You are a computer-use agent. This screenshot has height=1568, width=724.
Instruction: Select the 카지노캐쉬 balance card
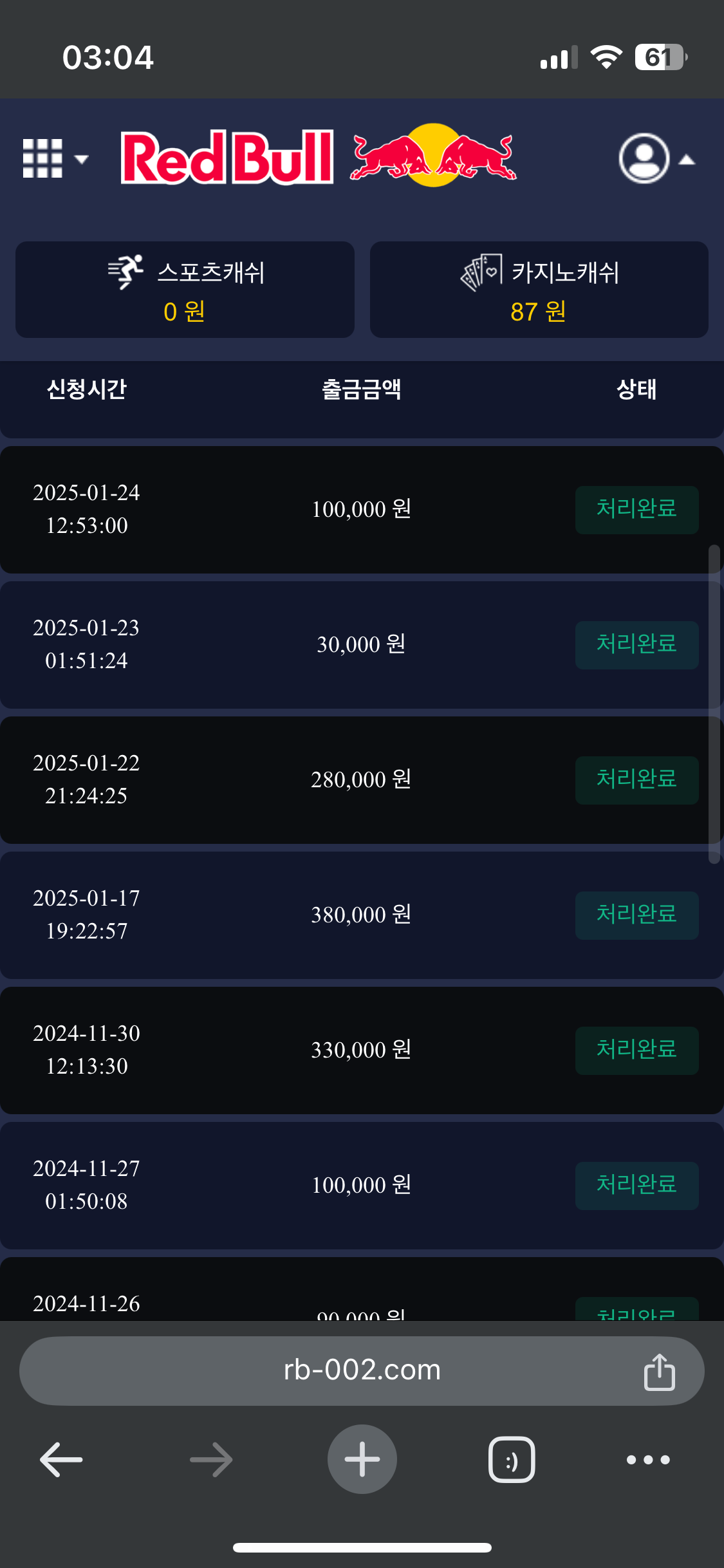(x=539, y=290)
